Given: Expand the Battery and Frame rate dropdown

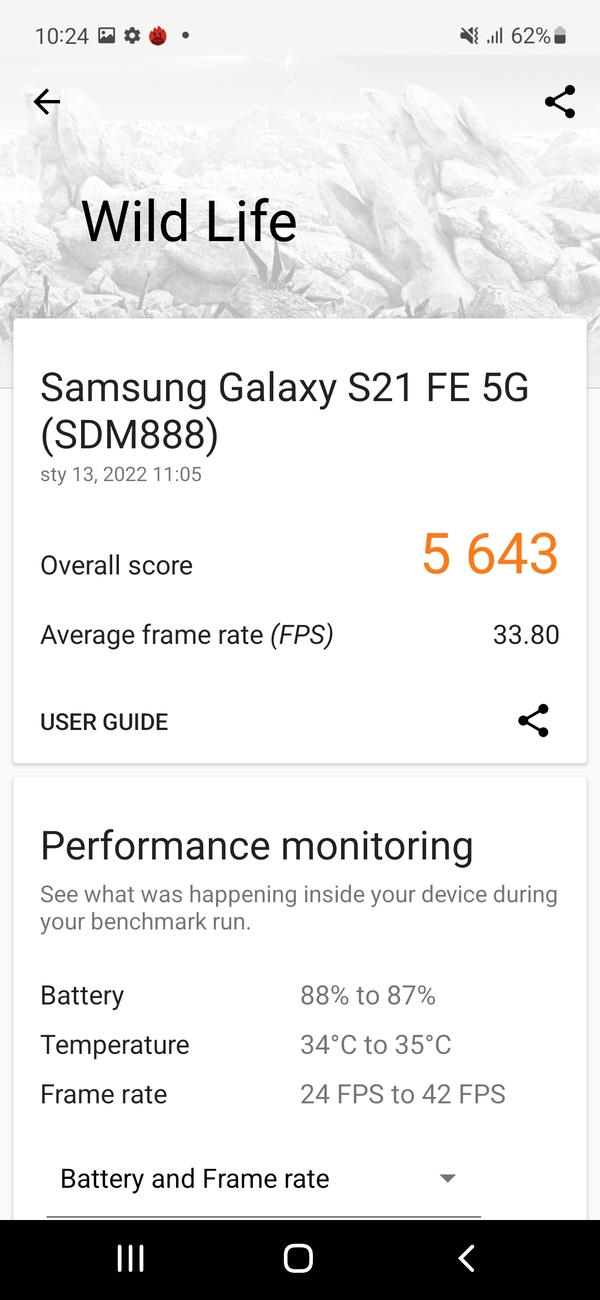Looking at the screenshot, I should point(263,1180).
